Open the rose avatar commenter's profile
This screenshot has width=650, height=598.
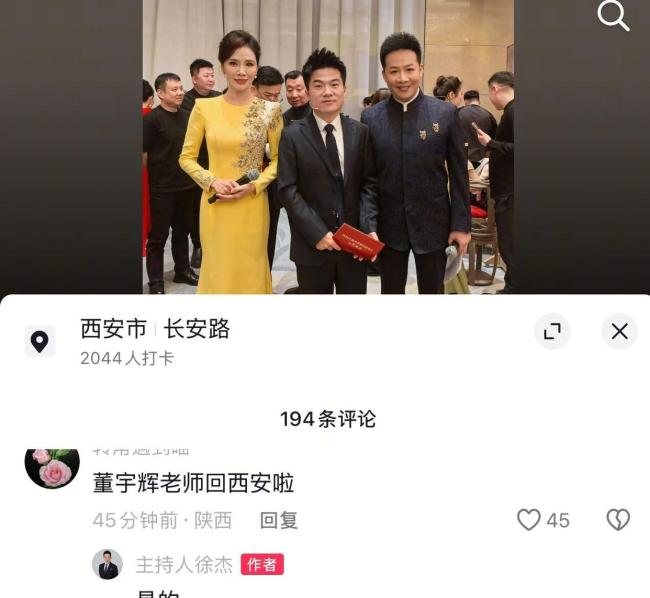(52, 467)
